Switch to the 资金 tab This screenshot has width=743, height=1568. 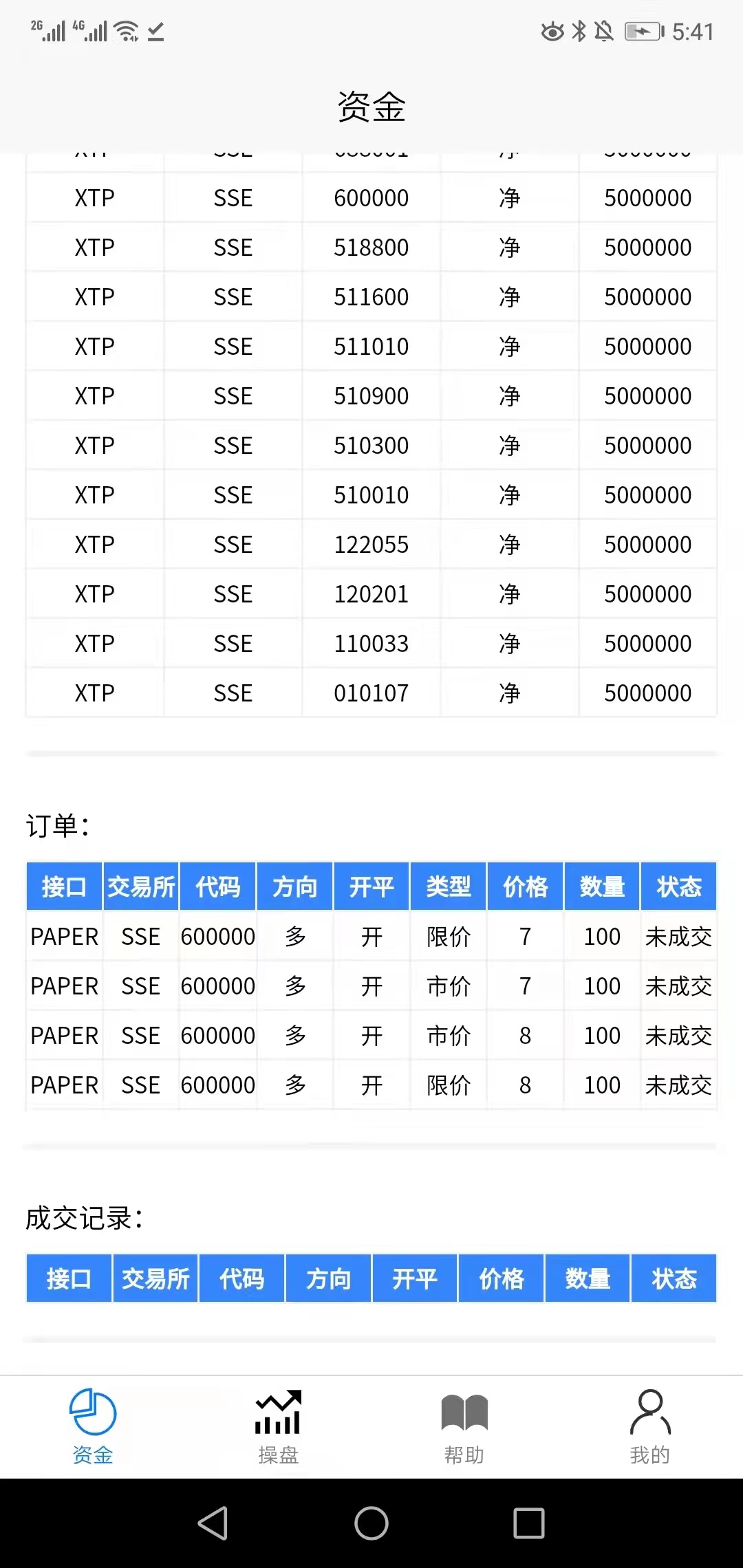pos(93,1426)
